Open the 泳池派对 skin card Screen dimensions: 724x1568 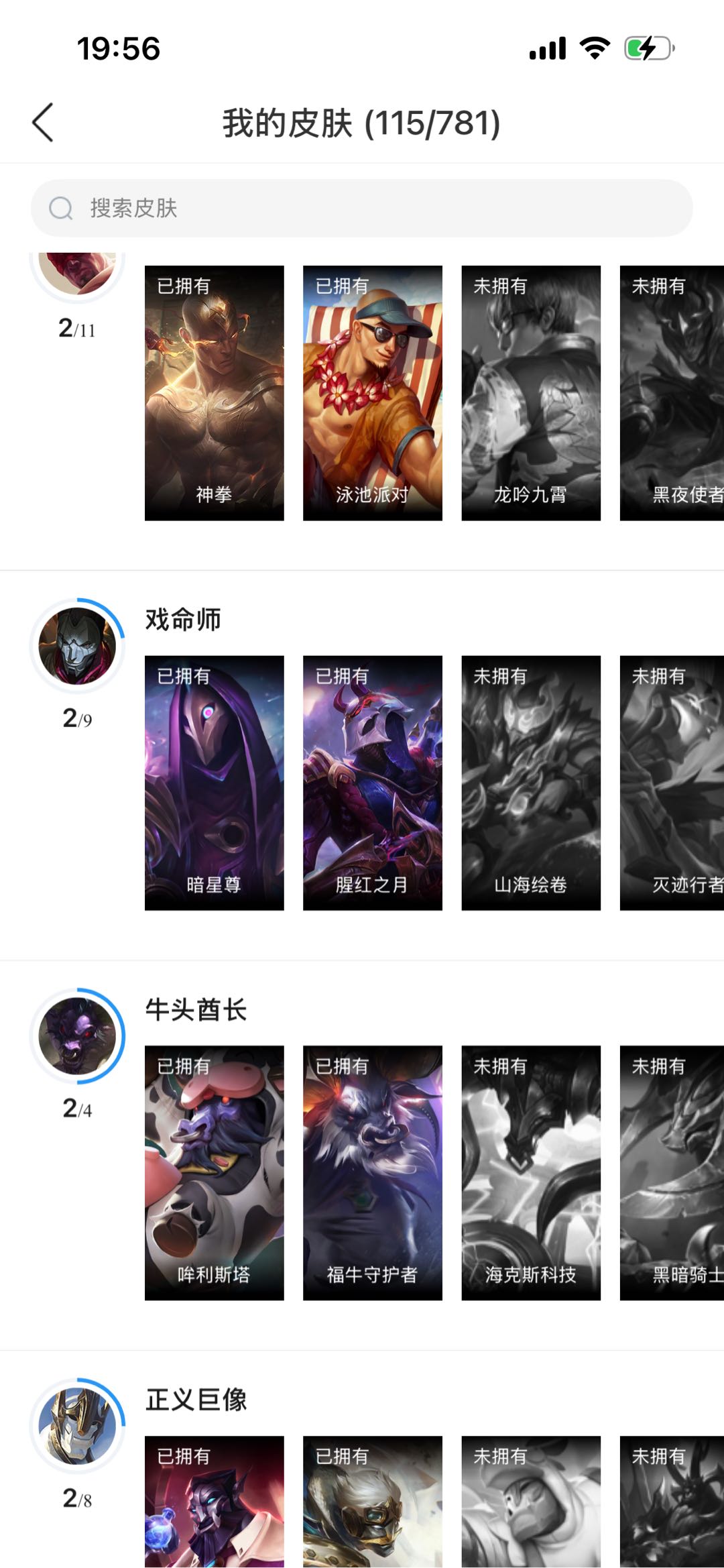373,393
